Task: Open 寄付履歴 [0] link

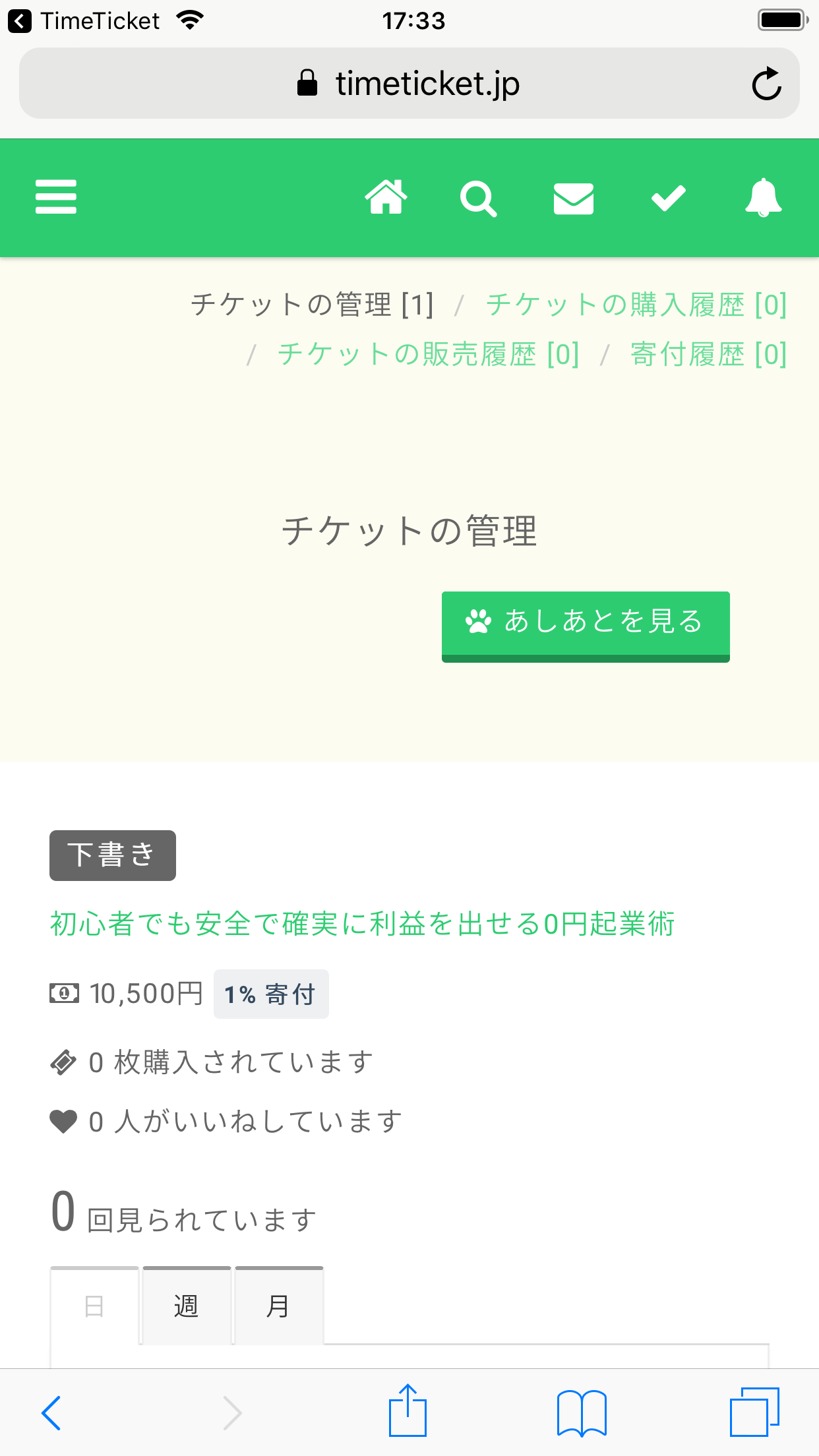Action: [708, 354]
